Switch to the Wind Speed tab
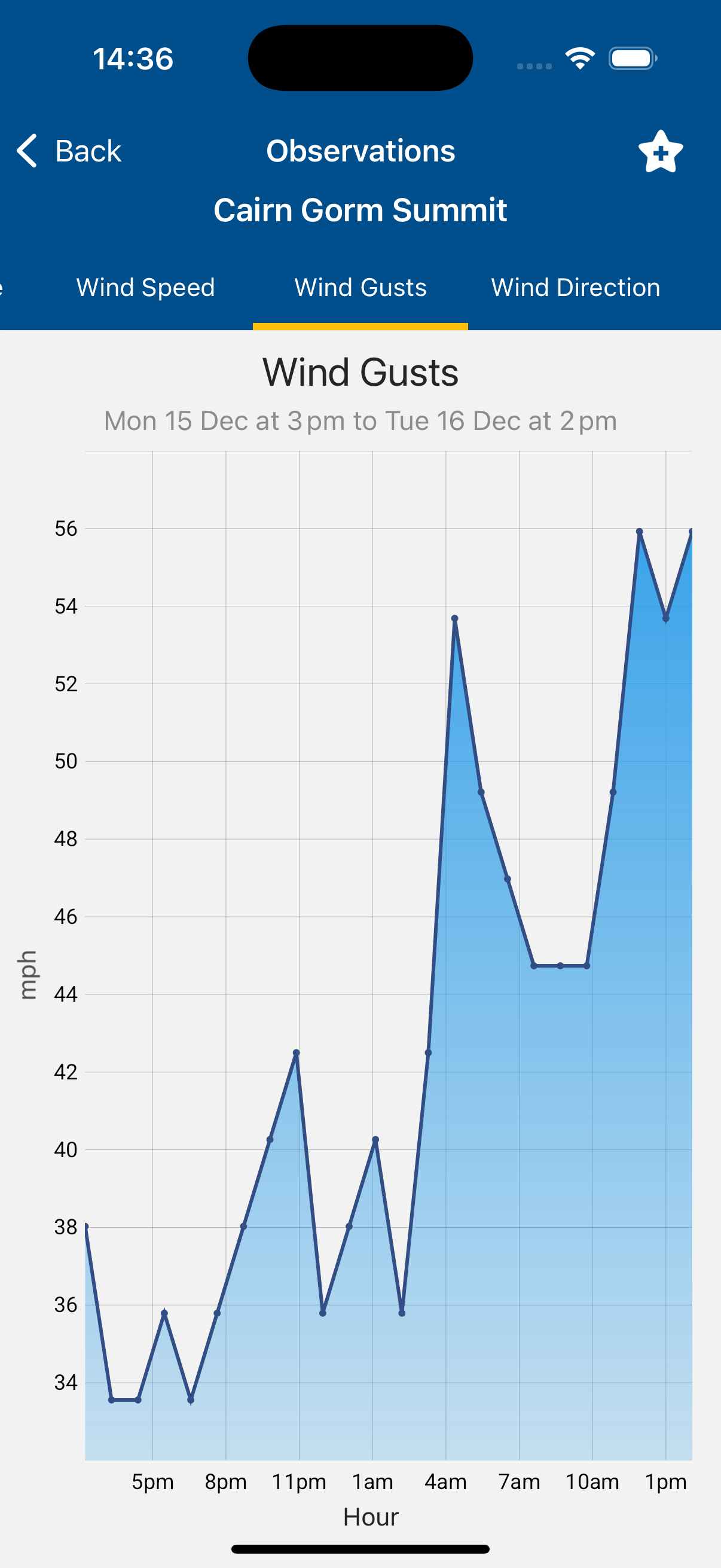Viewport: 721px width, 1568px height. tap(145, 287)
